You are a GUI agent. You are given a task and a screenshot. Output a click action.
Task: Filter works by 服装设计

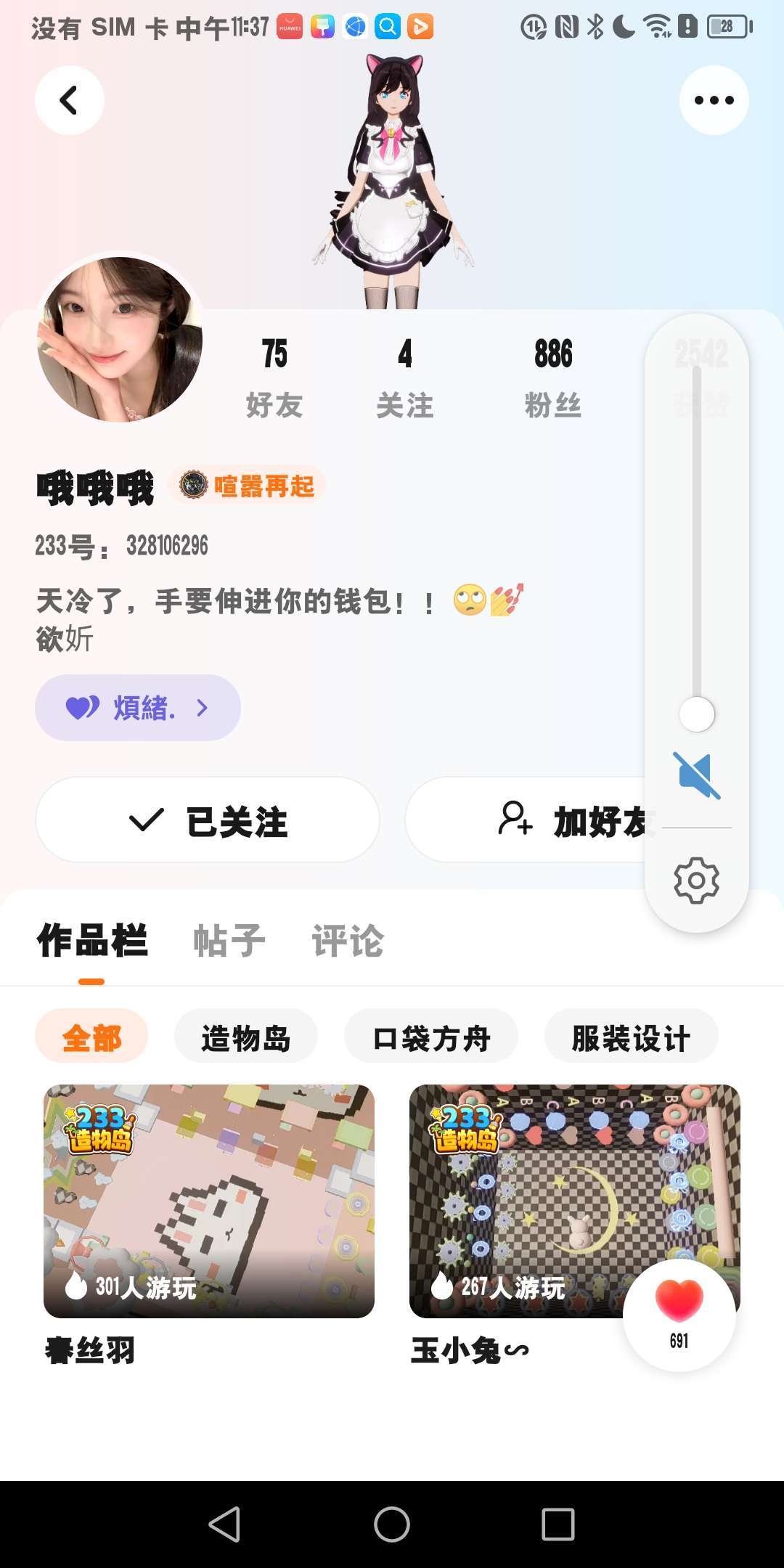(x=631, y=1037)
